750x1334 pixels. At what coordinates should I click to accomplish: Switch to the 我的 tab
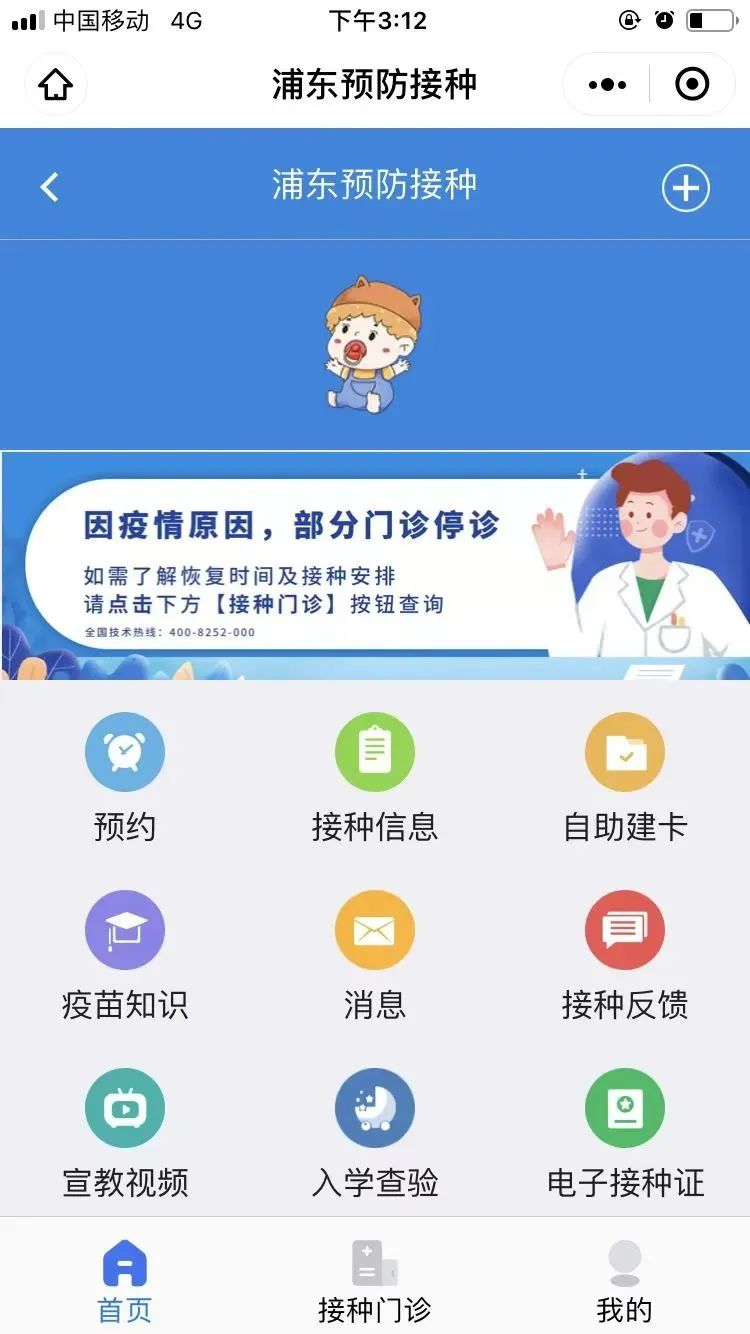625,1280
